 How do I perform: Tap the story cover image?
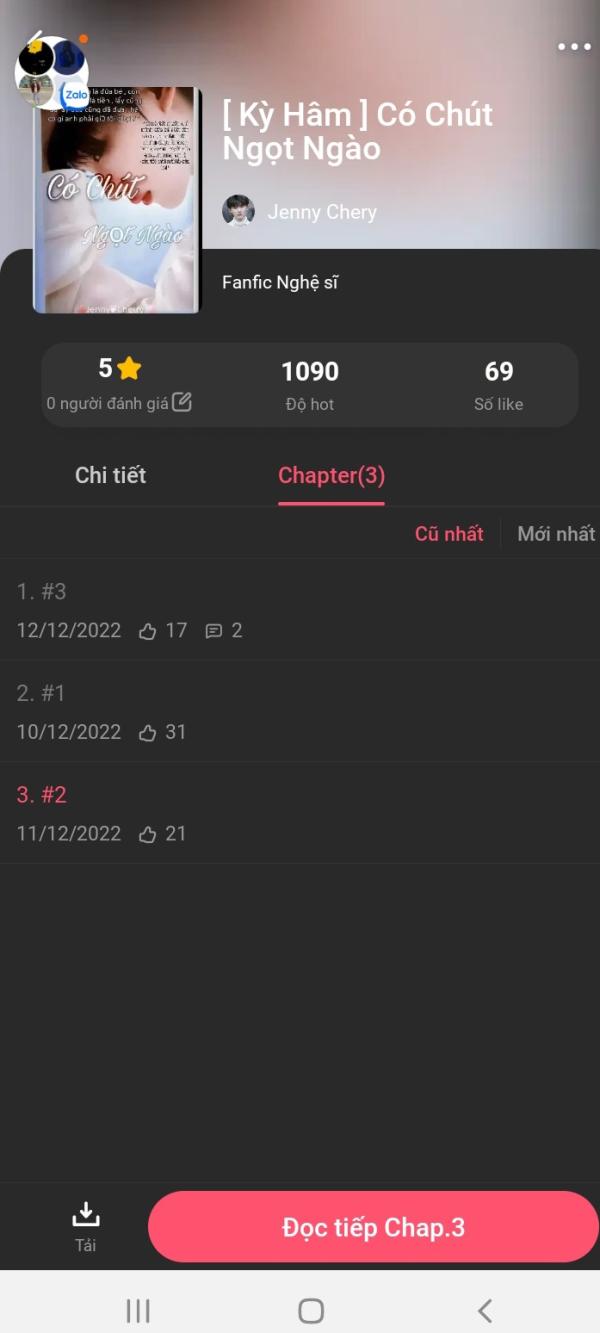[x=117, y=202]
